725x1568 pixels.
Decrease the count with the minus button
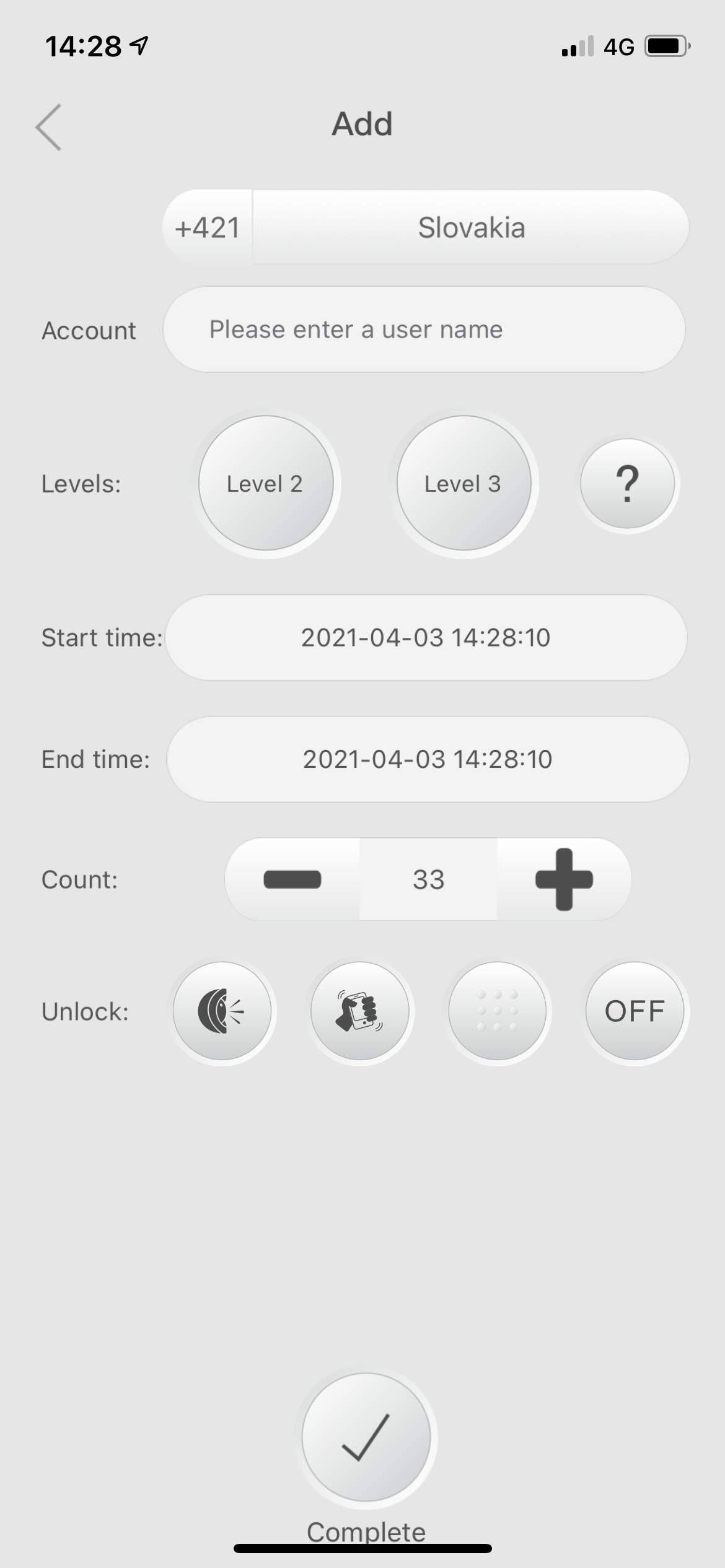(292, 879)
